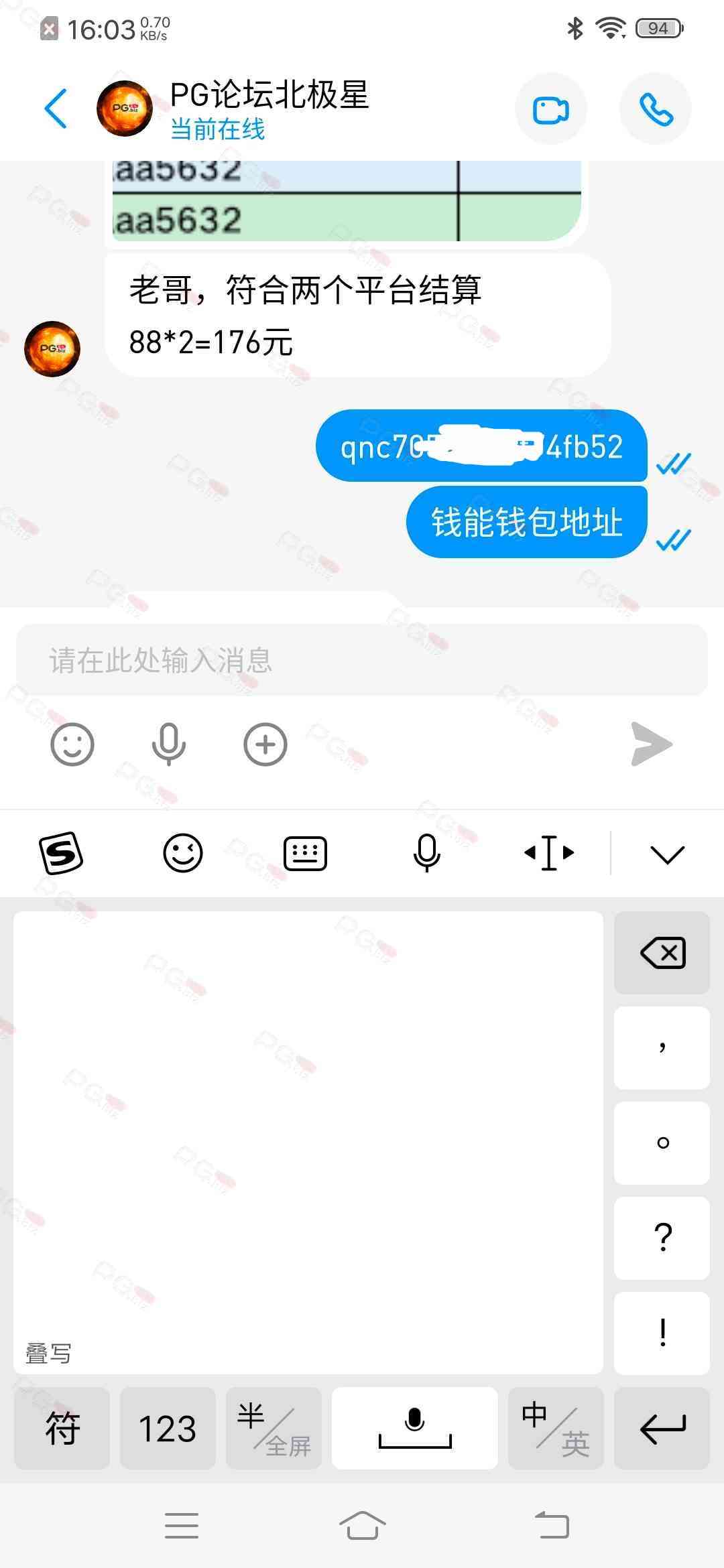Send the message with the arrow icon
The width and height of the screenshot is (724, 1568).
tap(651, 744)
